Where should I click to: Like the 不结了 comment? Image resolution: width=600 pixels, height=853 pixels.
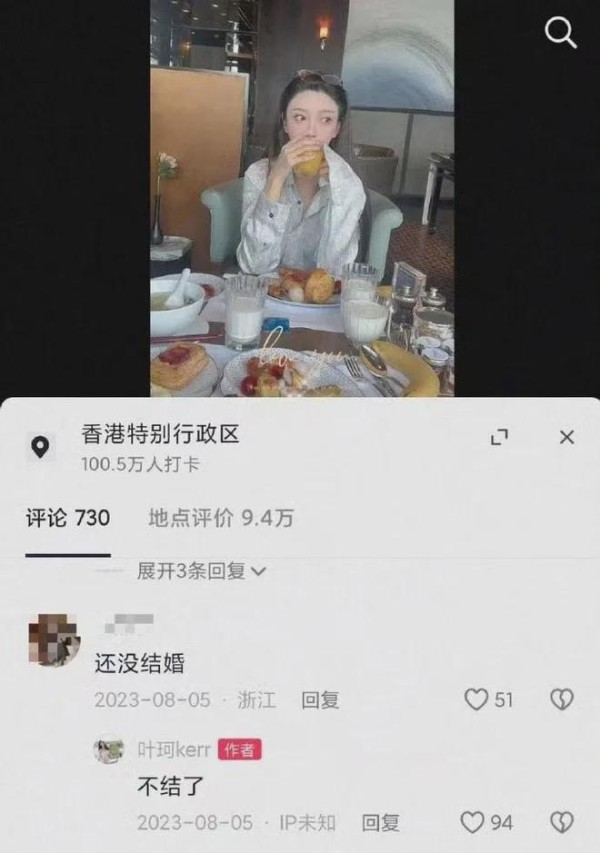(x=472, y=823)
